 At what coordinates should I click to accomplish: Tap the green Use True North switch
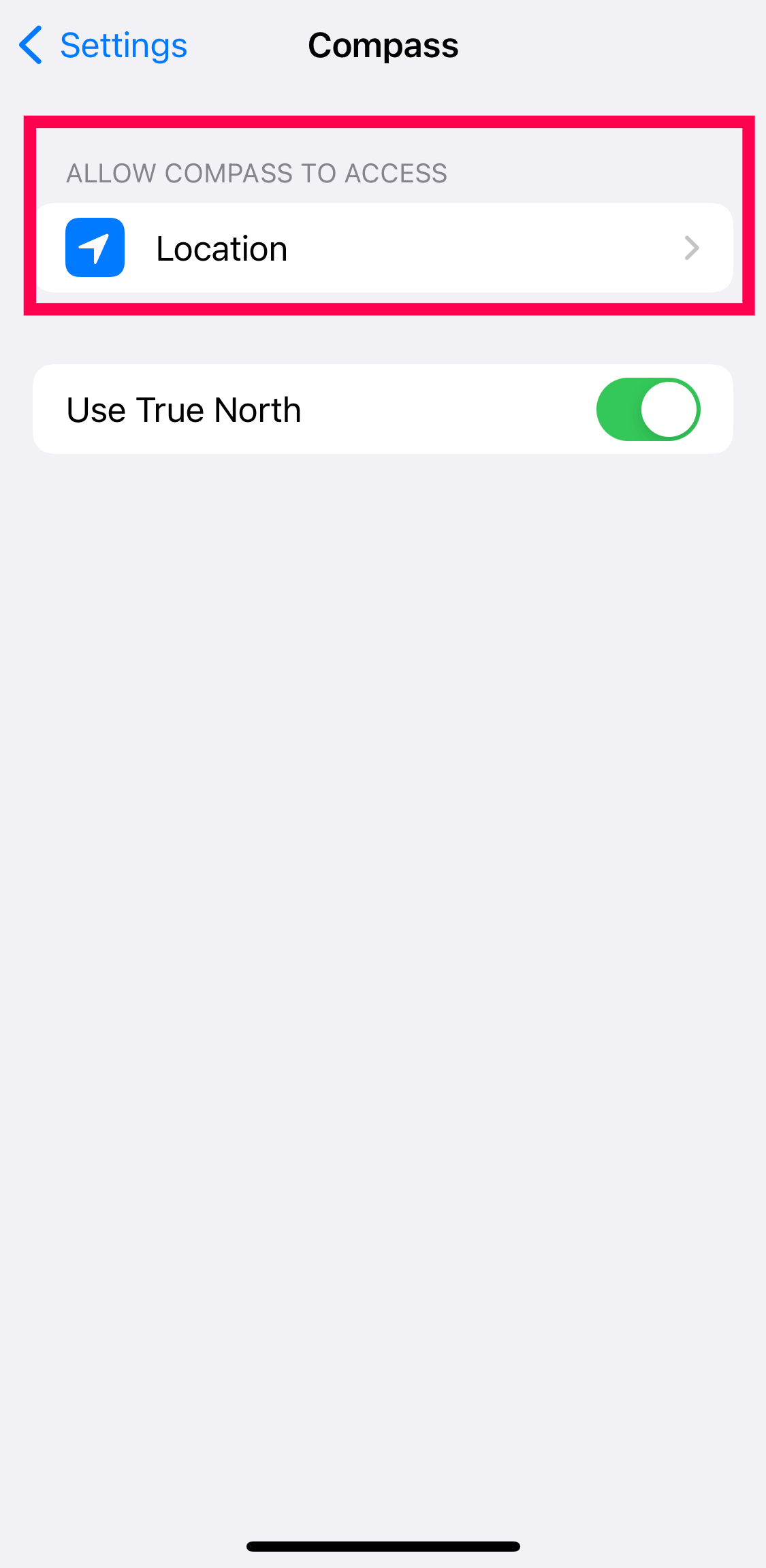coord(648,408)
